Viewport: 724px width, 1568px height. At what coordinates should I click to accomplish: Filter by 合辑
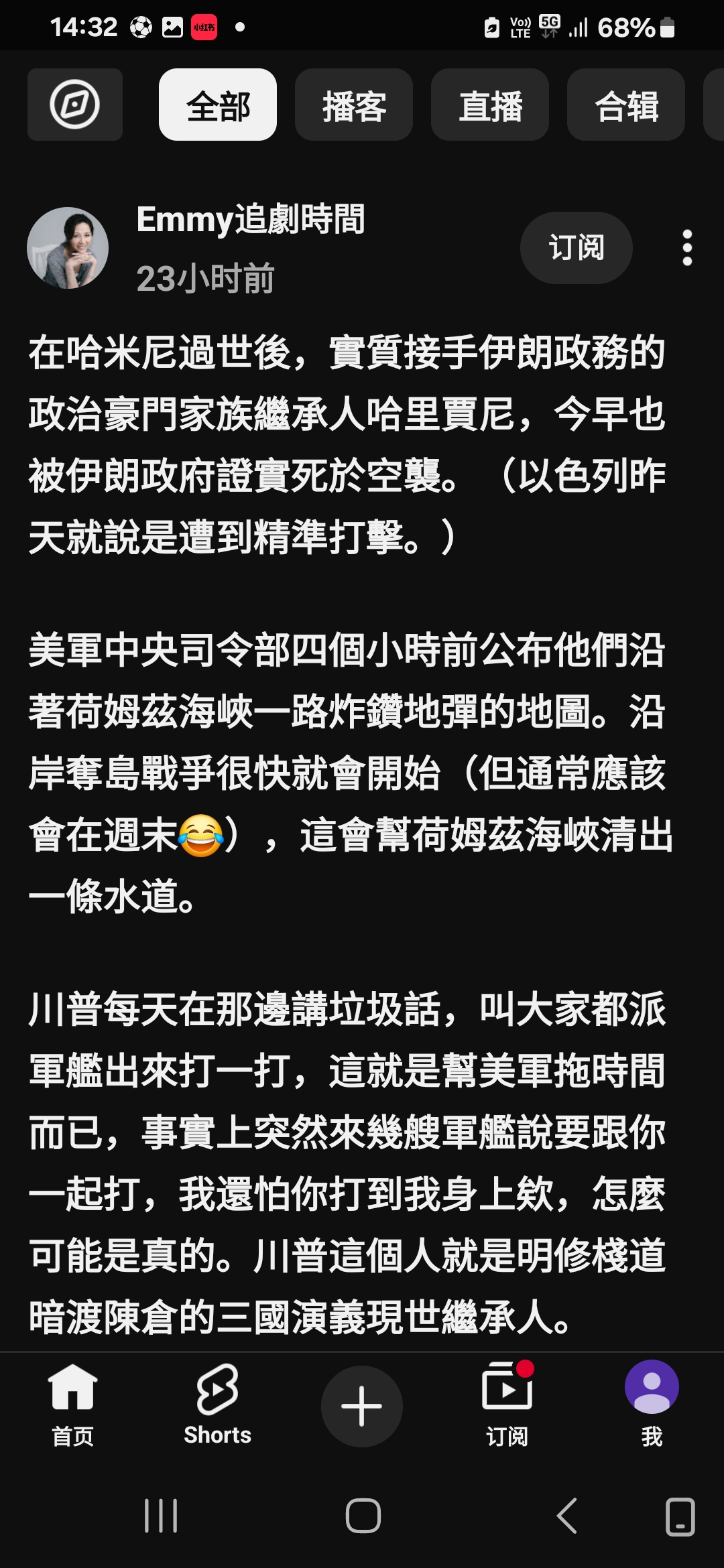(626, 105)
